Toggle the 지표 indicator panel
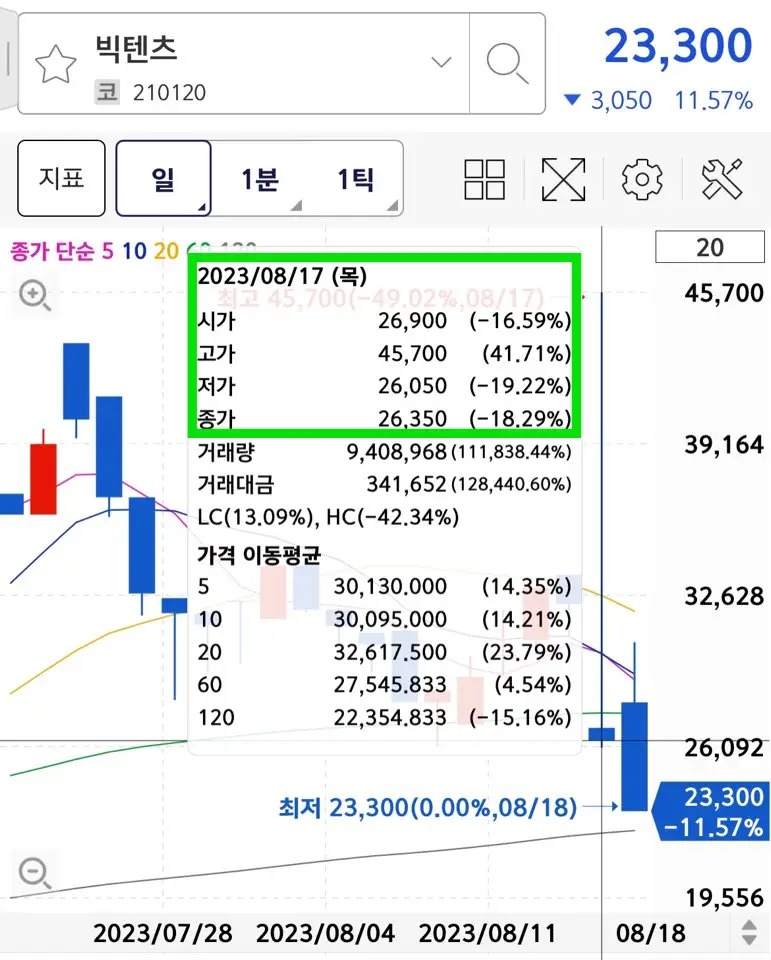 pyautogui.click(x=61, y=179)
